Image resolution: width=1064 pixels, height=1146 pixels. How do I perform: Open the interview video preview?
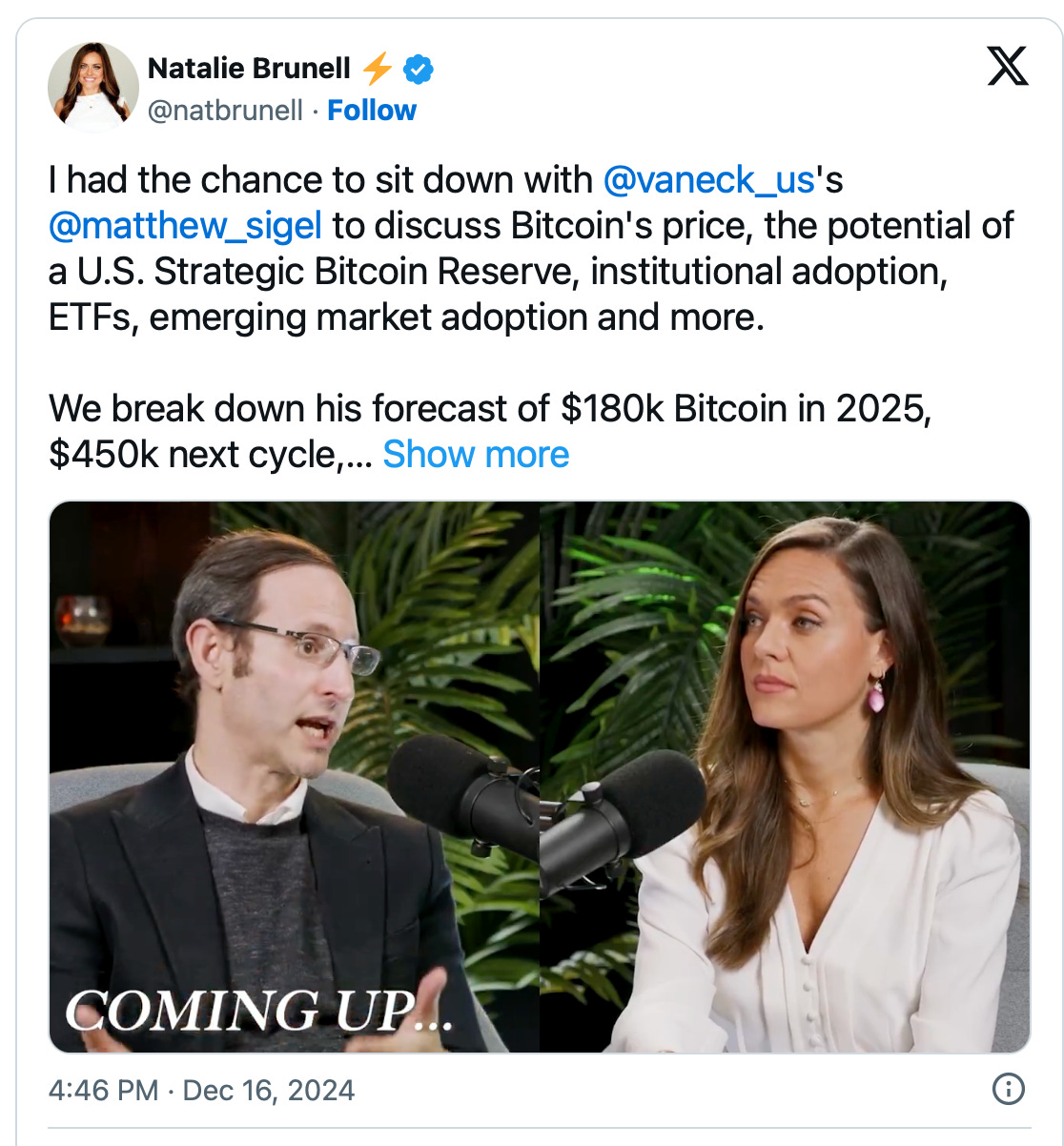pyautogui.click(x=539, y=776)
